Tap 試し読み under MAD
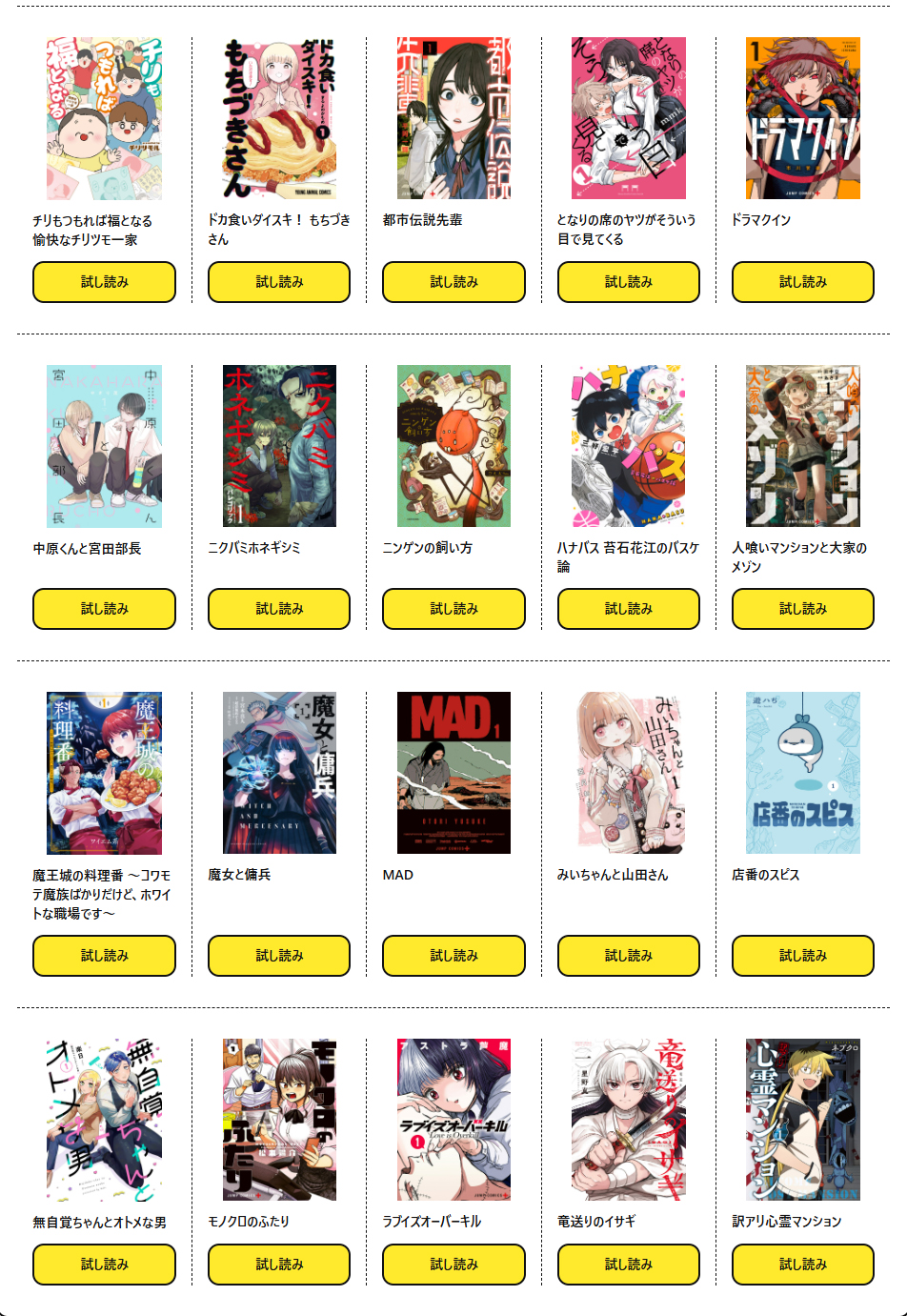This screenshot has width=907, height=1316. pos(453,956)
